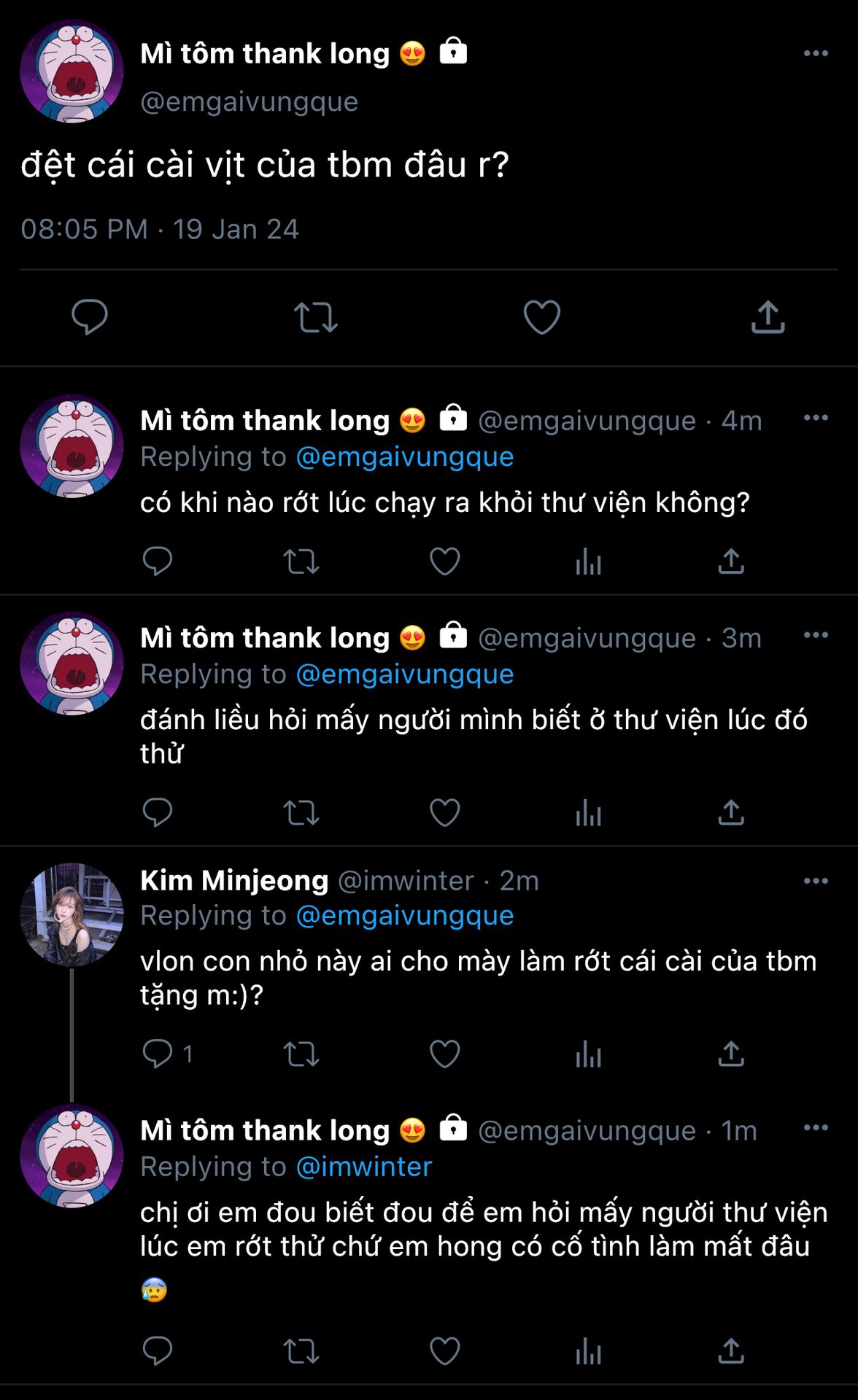Open Mì tôm thank long's avatar on main tweet
Viewport: 858px width, 1400px height.
(x=71, y=71)
